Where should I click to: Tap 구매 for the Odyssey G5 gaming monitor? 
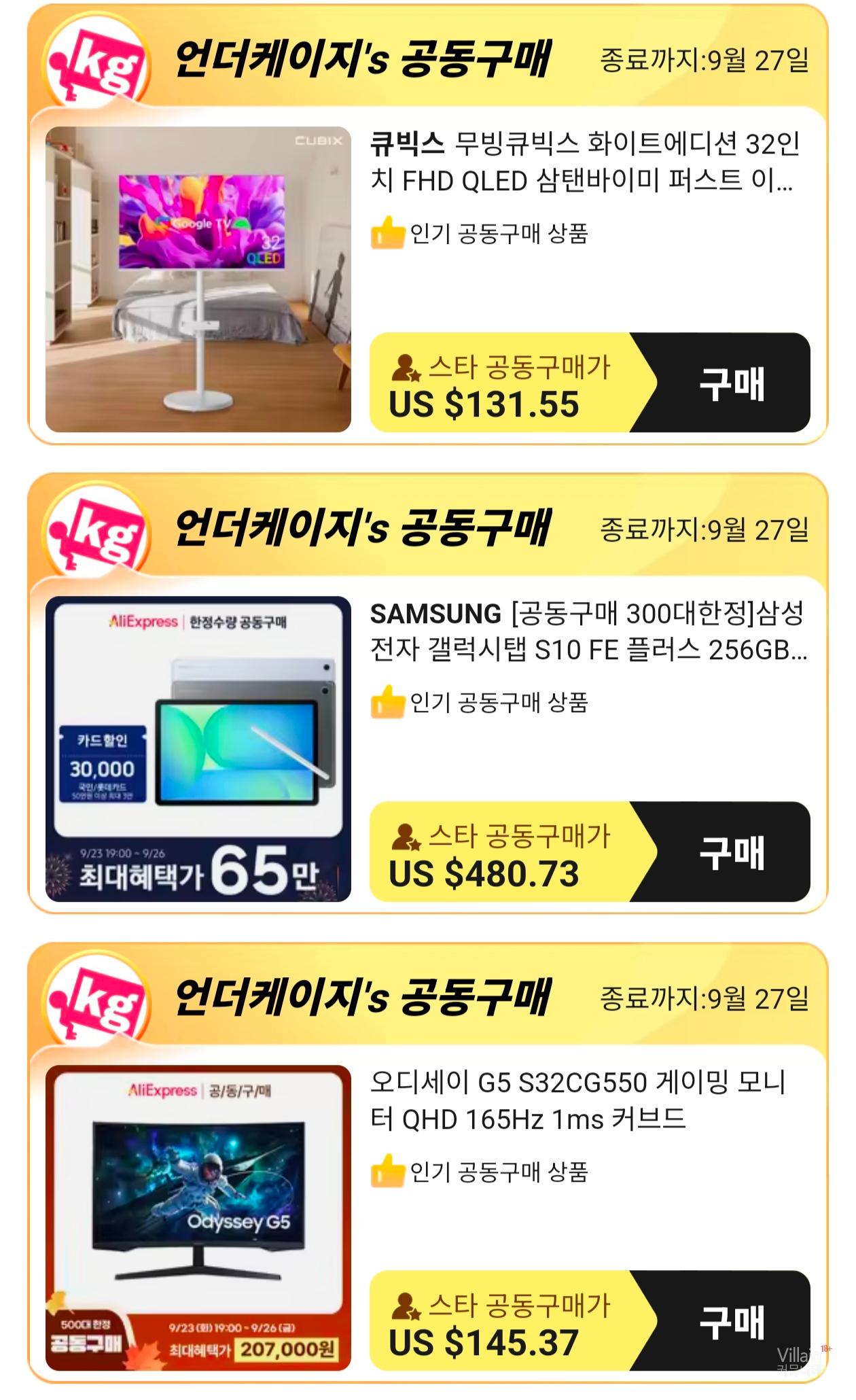pyautogui.click(x=732, y=1321)
